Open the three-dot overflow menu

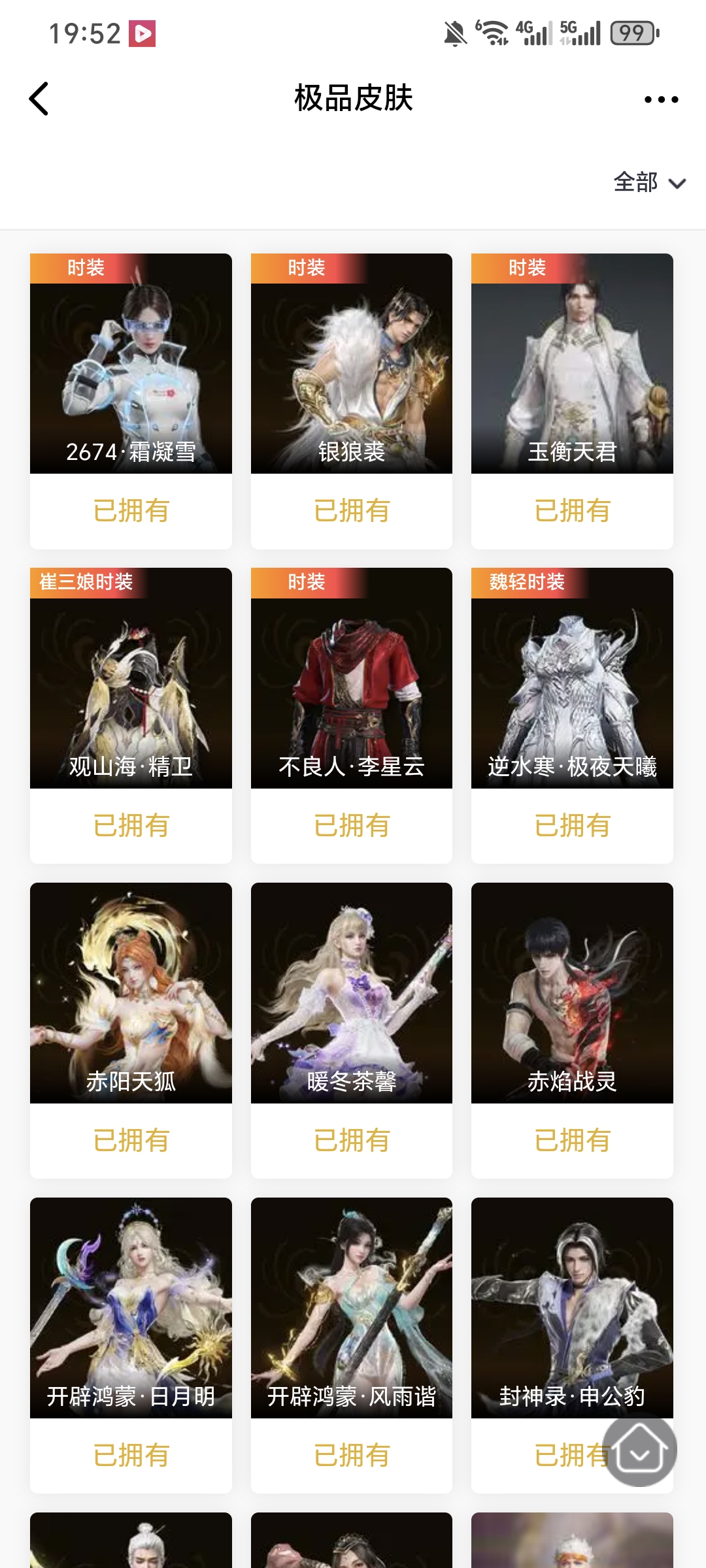coord(661,99)
